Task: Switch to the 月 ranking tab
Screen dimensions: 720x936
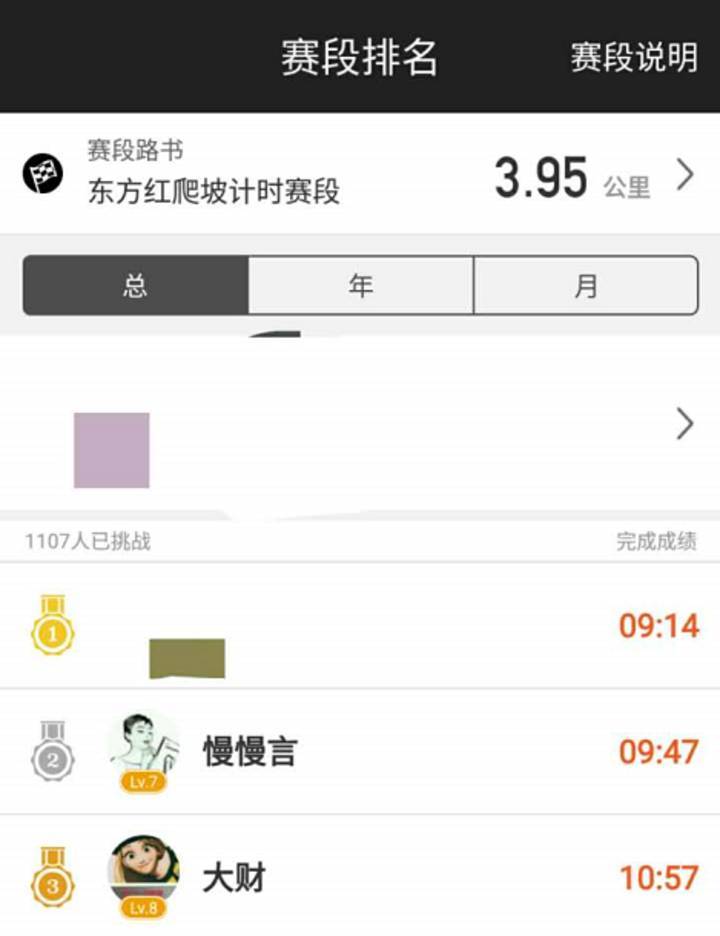Action: (585, 286)
